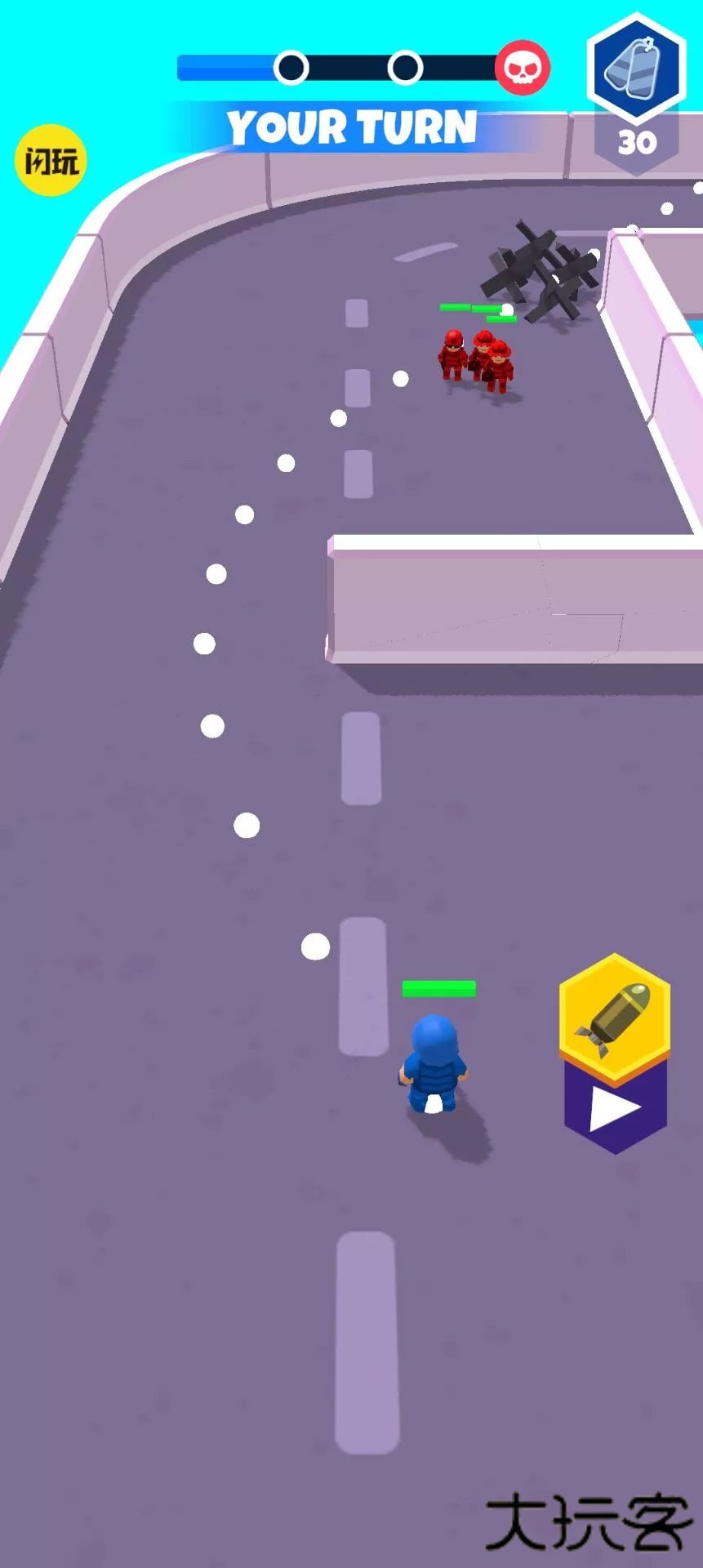Tap the blue character's green health bar

click(x=437, y=987)
